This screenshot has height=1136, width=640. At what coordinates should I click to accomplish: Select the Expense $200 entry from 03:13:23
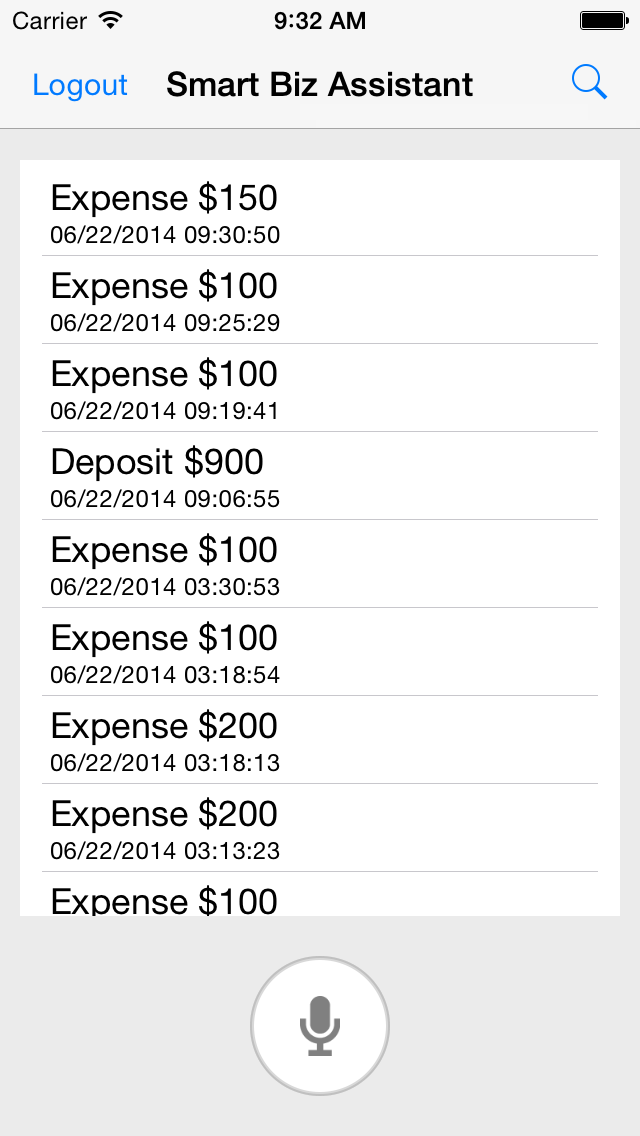tap(320, 828)
